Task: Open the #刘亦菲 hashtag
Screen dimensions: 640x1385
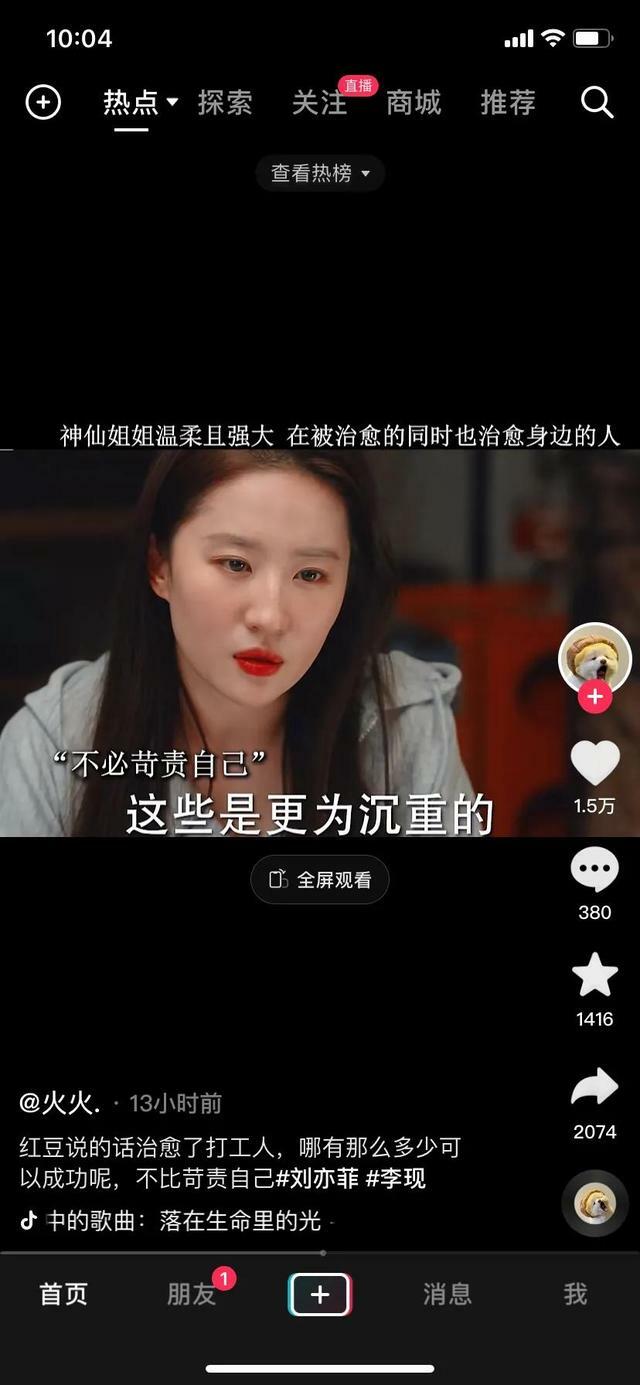Action: tap(316, 1178)
